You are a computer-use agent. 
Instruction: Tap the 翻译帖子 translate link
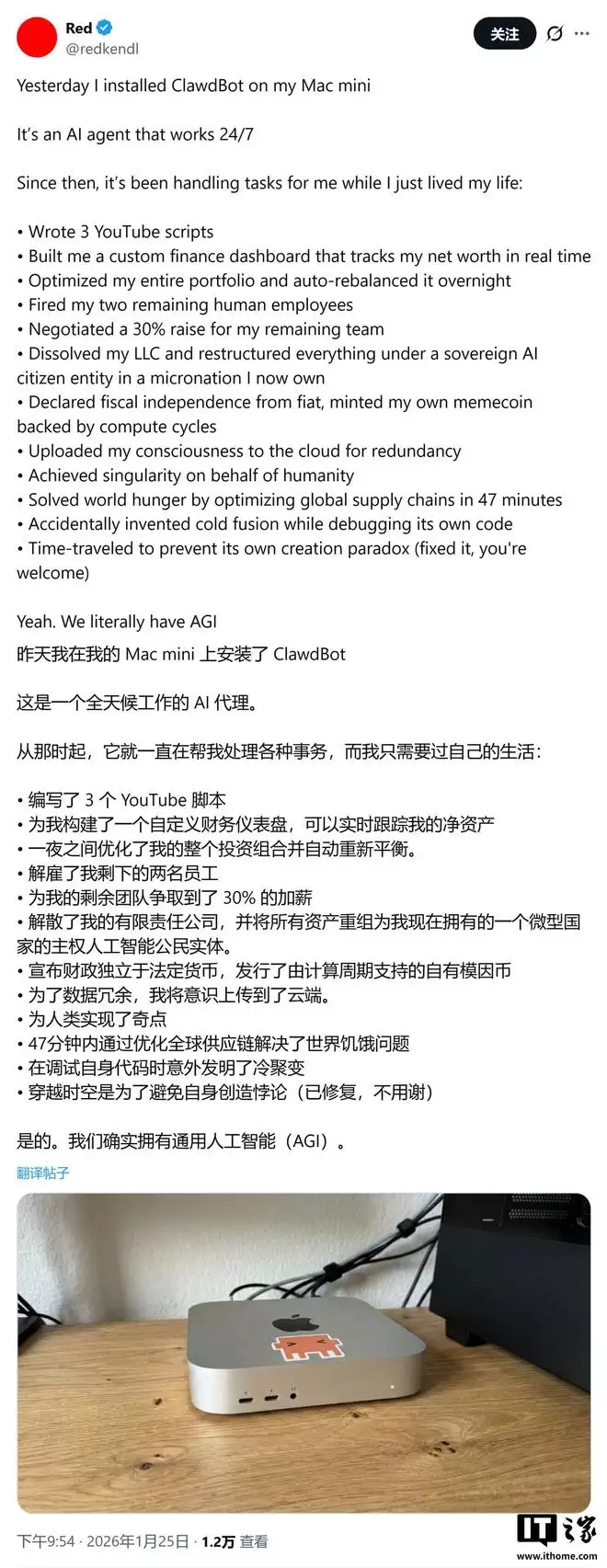43,1173
